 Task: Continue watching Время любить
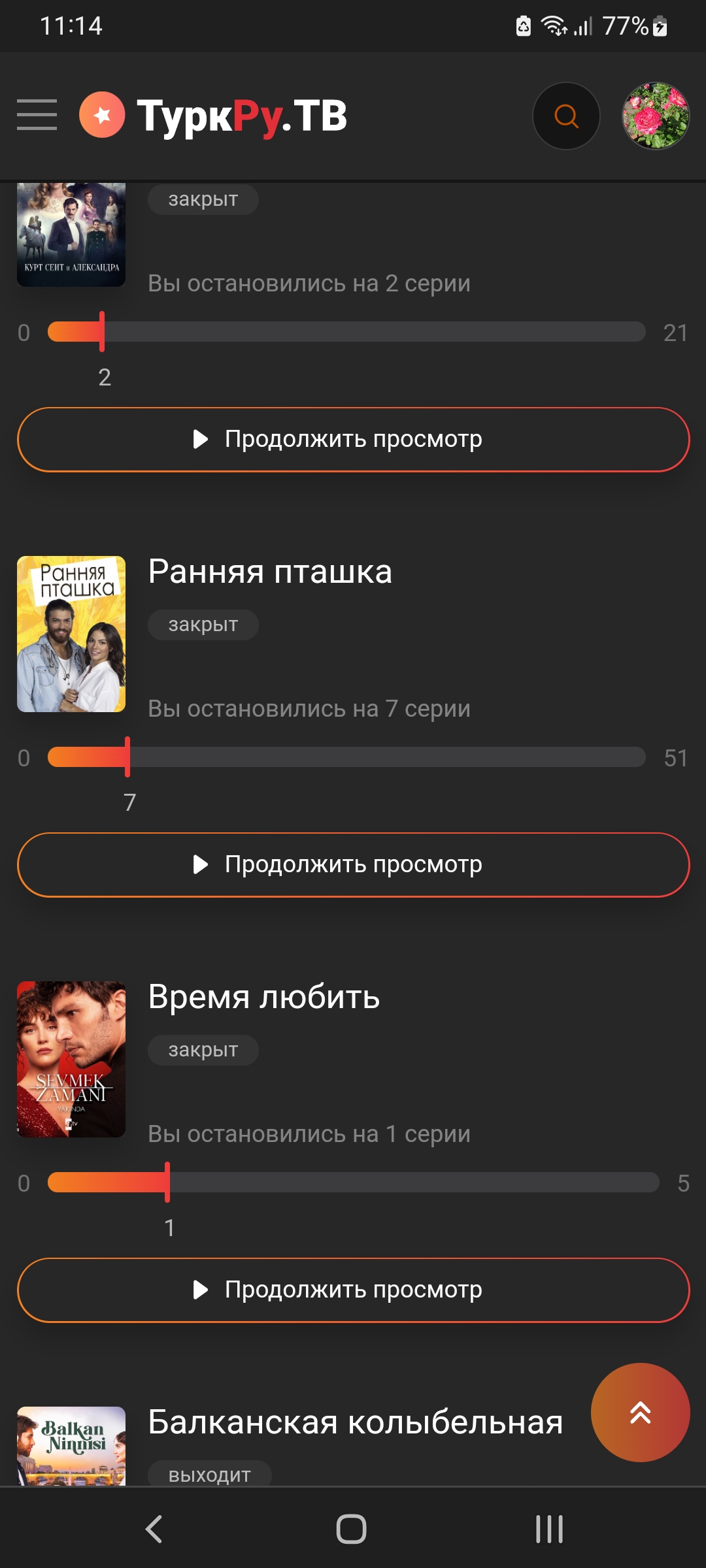click(353, 1290)
